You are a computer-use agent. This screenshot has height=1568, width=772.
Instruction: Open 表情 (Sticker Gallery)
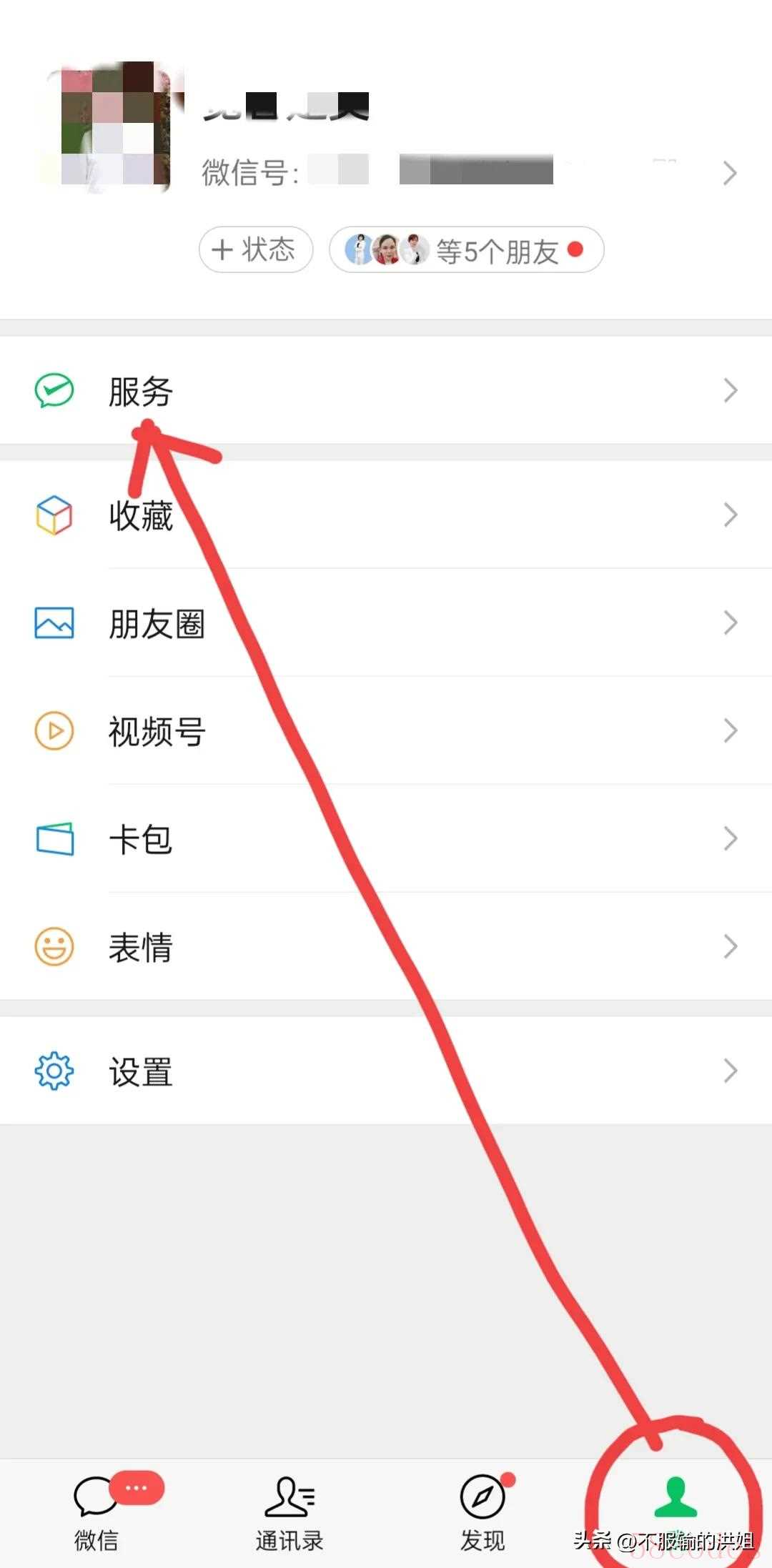click(386, 946)
